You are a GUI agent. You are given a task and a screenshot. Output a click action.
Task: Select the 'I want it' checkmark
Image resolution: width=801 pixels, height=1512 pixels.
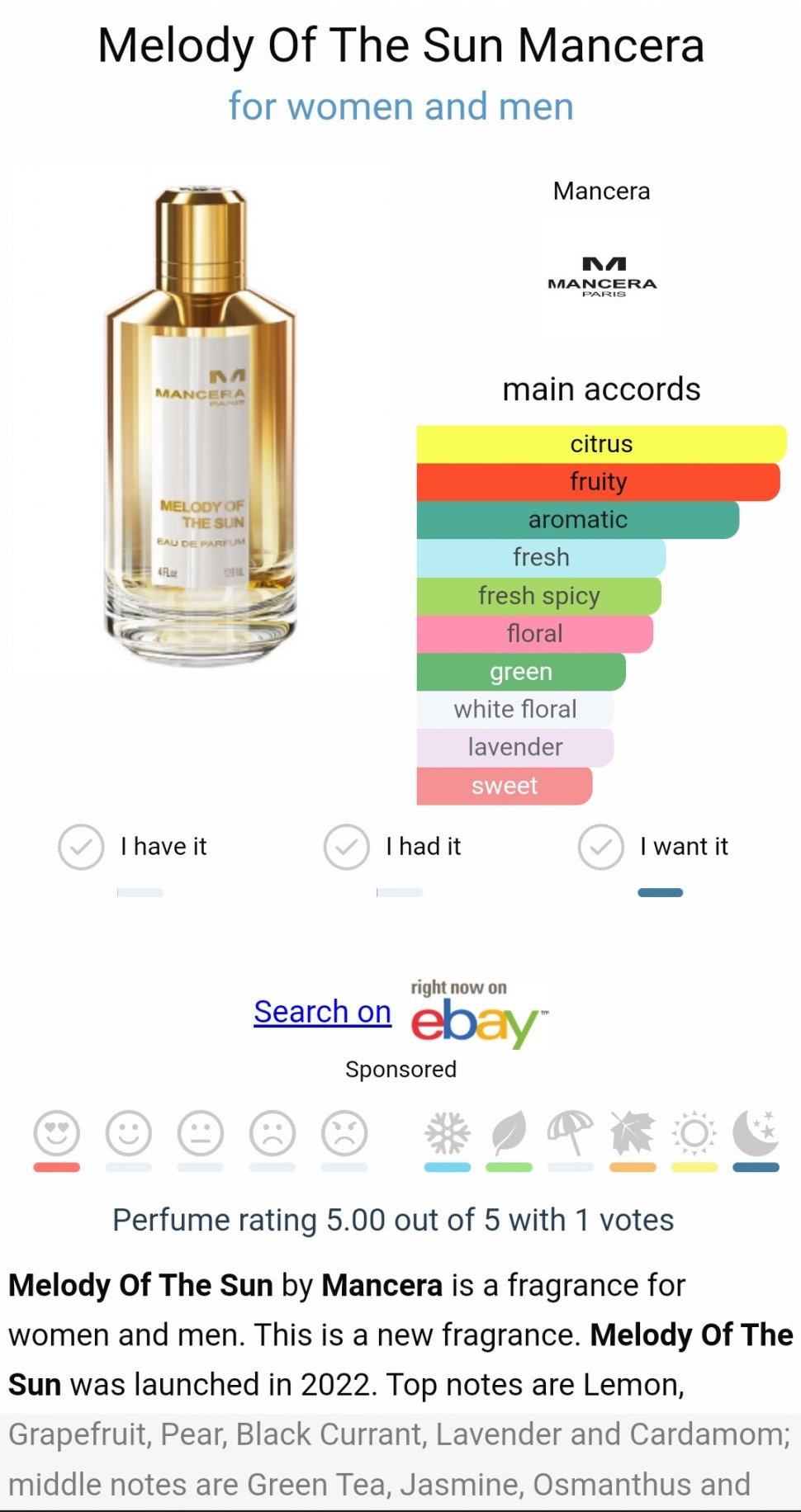600,847
